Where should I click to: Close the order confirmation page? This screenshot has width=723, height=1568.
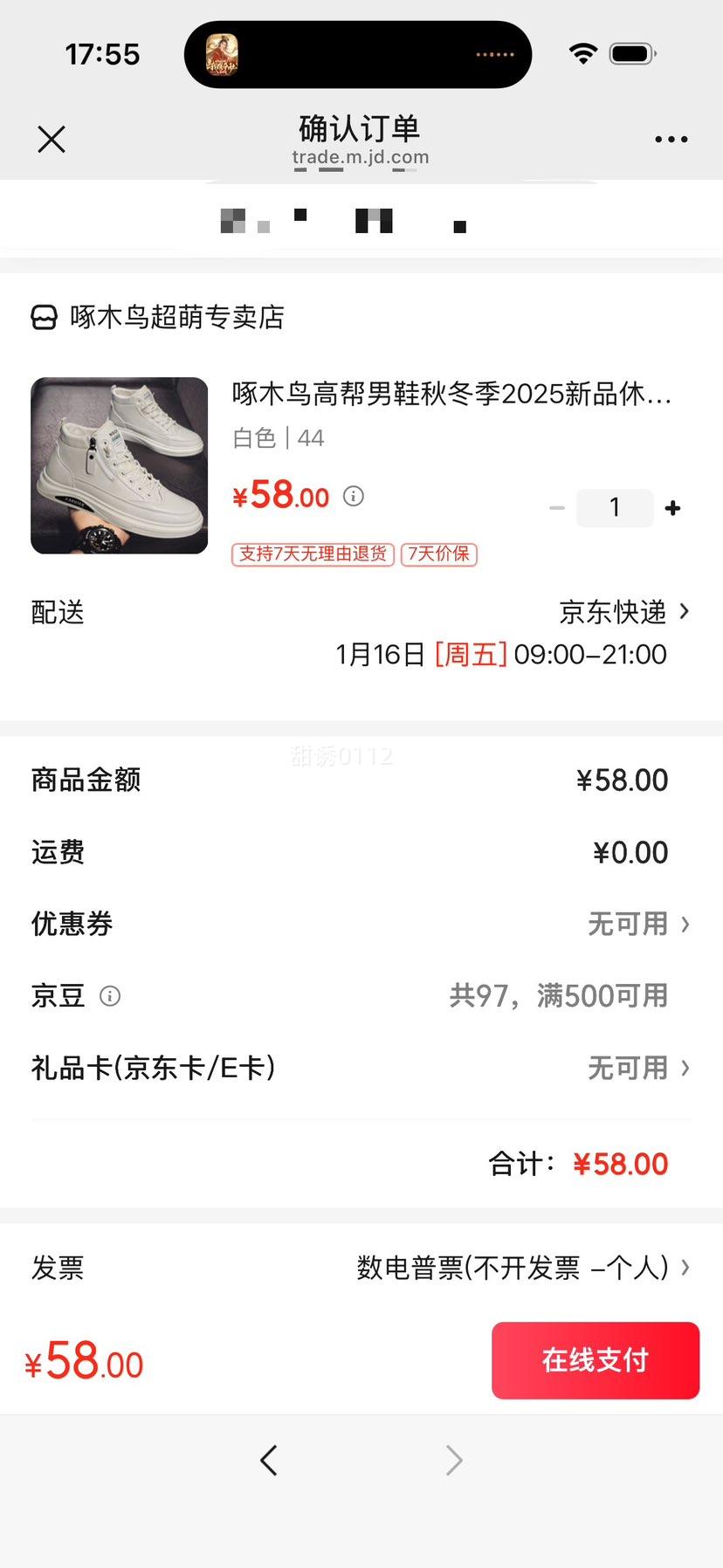[52, 139]
